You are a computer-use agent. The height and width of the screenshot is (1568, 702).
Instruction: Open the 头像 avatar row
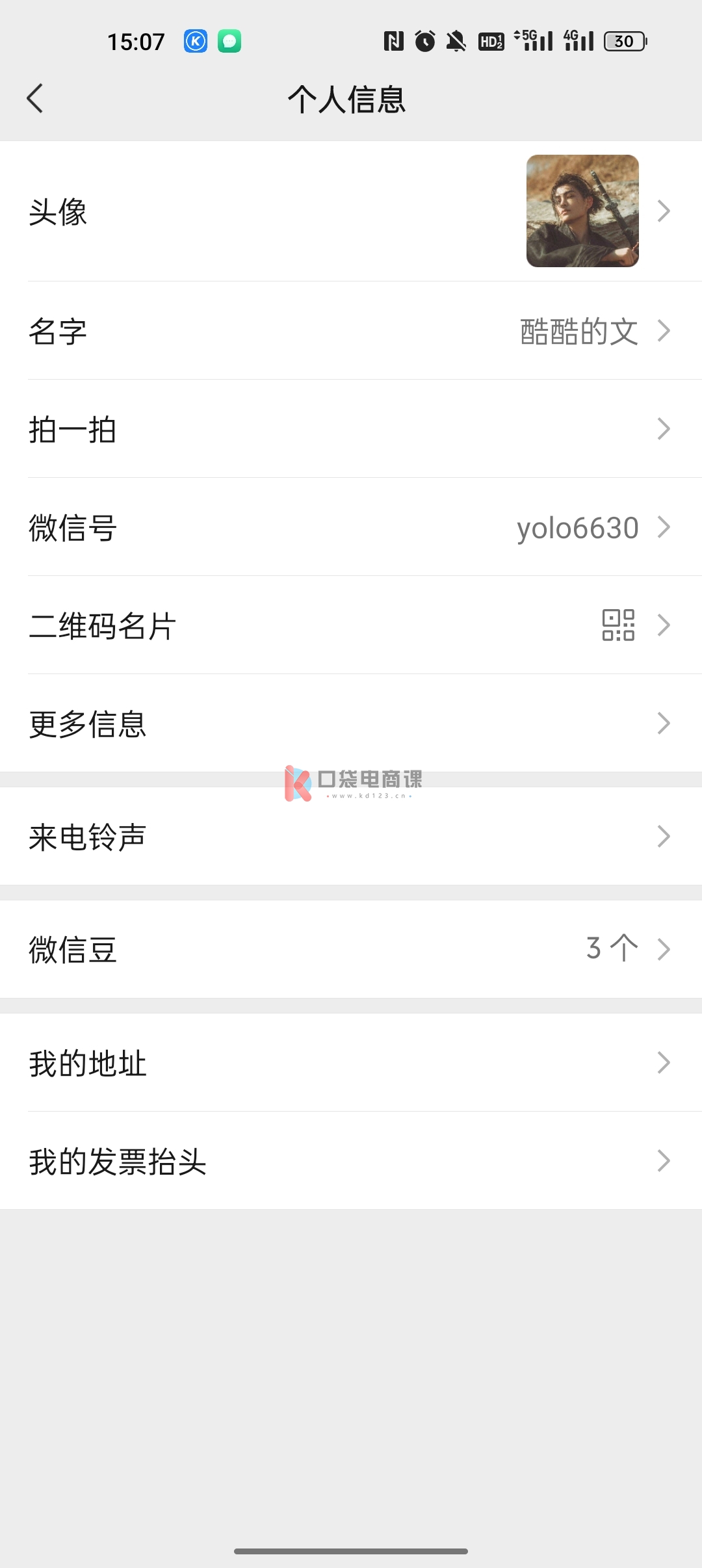351,211
